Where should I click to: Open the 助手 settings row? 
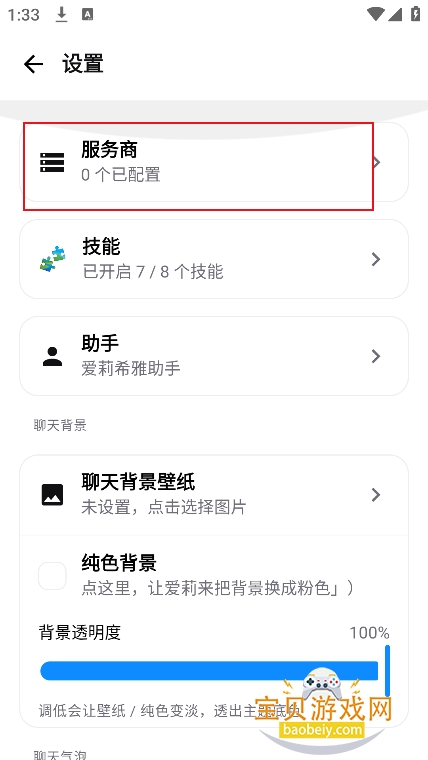214,356
